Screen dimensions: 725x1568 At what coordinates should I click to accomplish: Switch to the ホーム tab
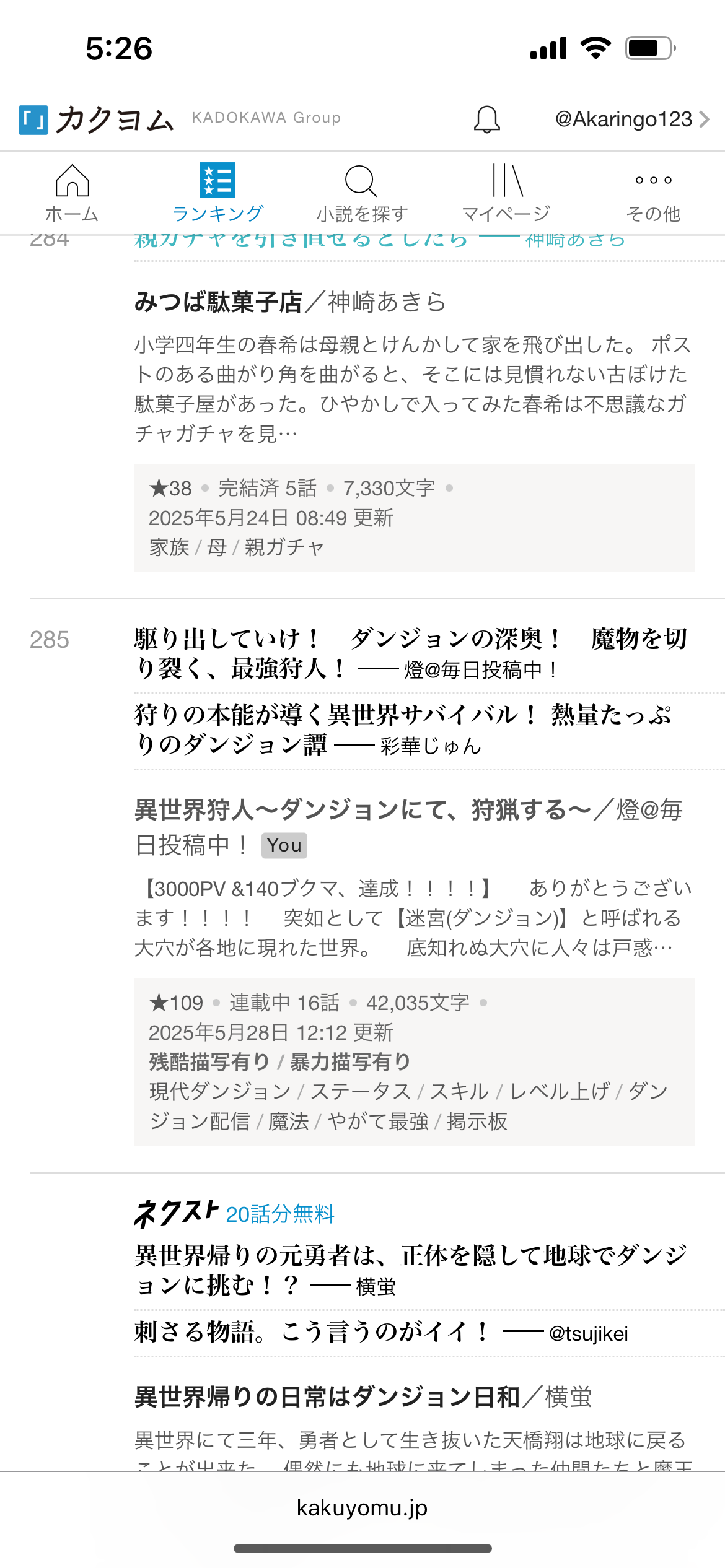[72, 193]
